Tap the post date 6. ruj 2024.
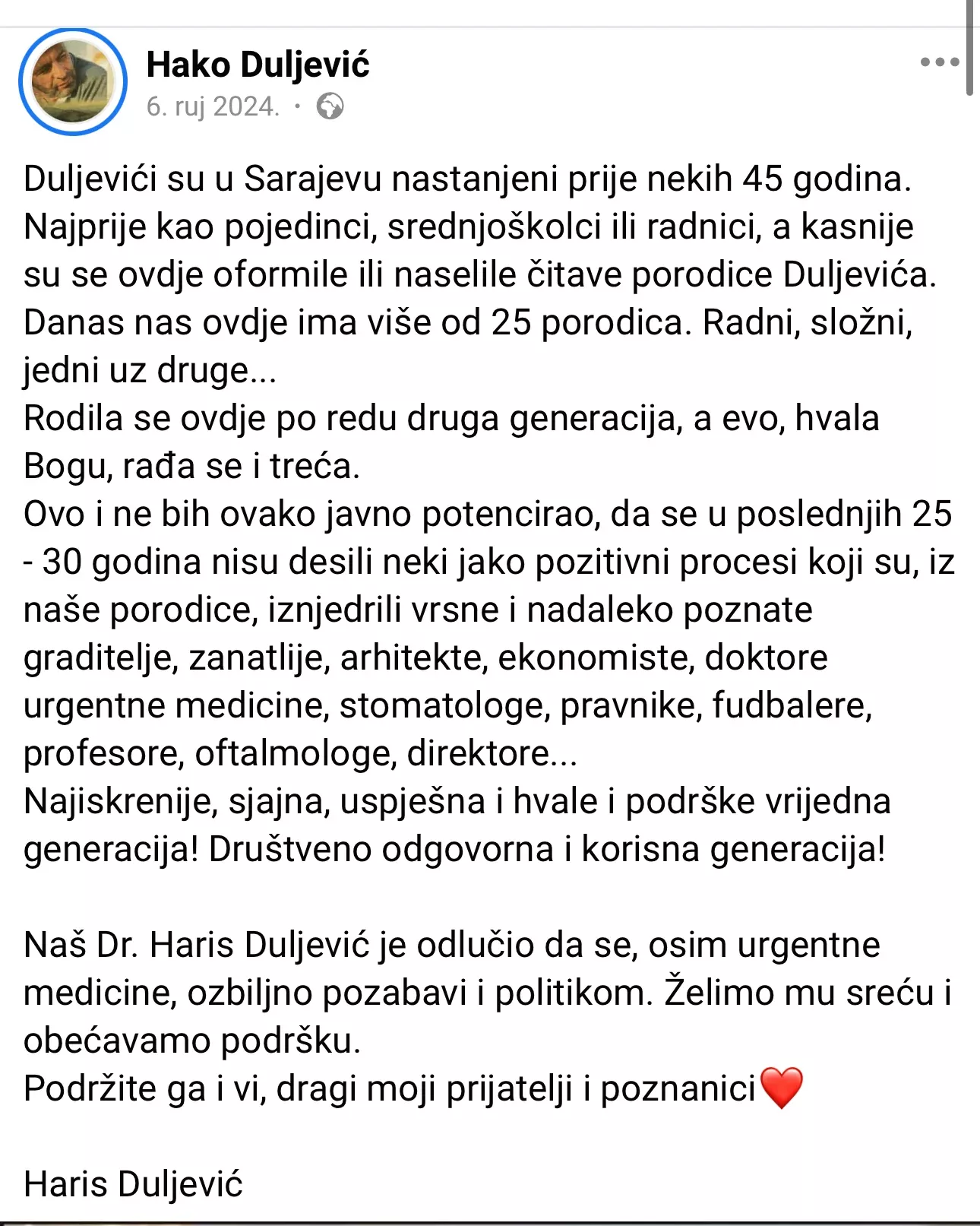The image size is (980, 1226). (213, 106)
